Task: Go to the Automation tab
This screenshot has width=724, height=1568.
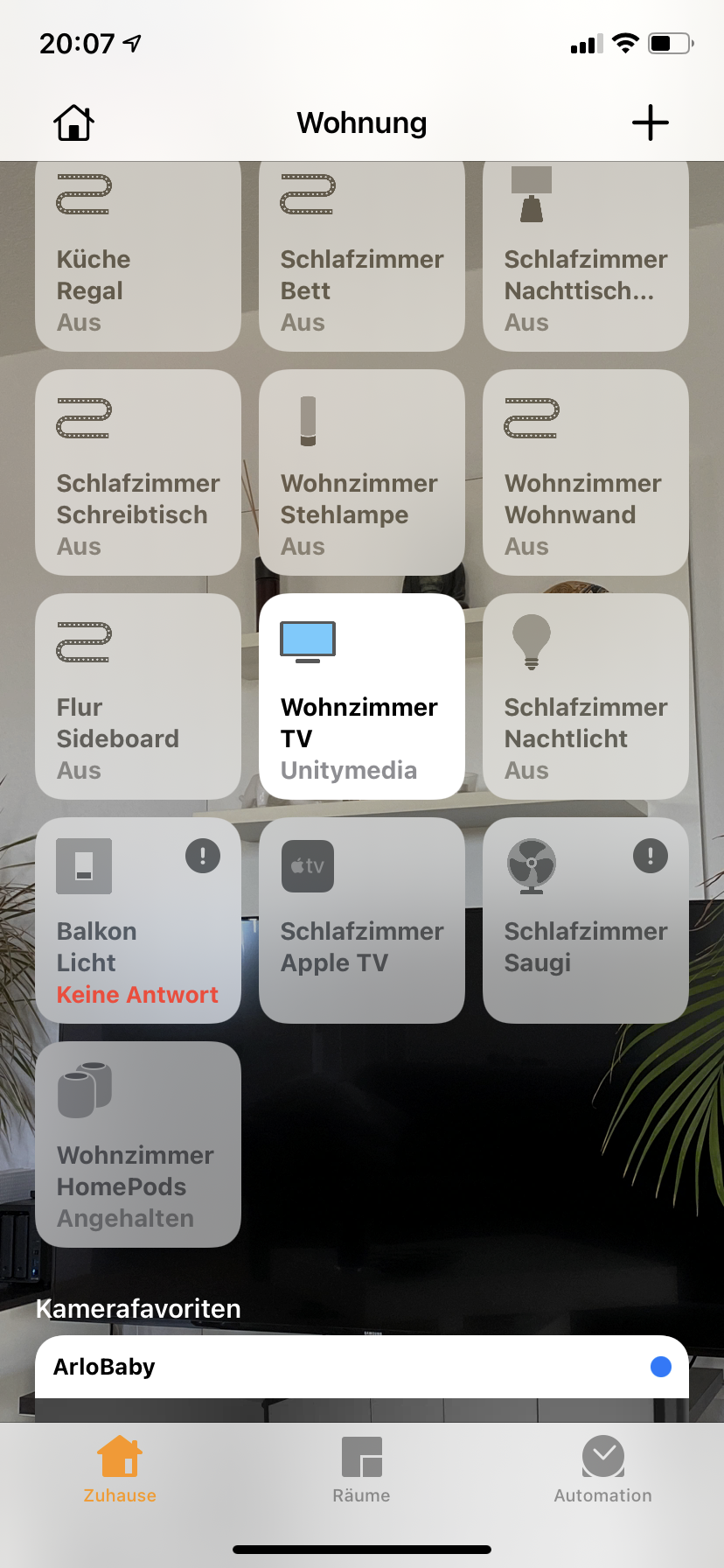Action: point(602,1470)
